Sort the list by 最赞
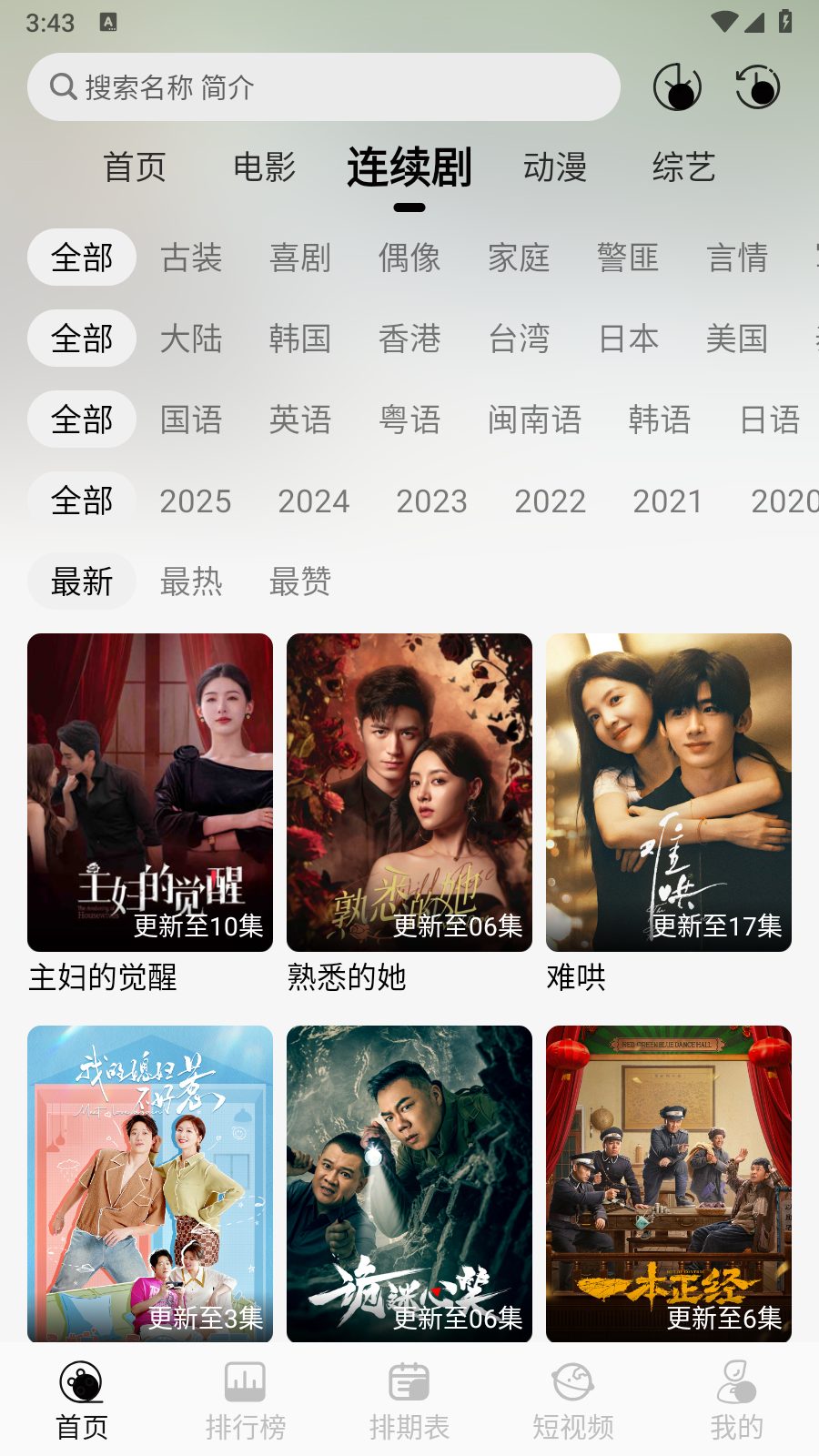The width and height of the screenshot is (819, 1456). click(300, 581)
